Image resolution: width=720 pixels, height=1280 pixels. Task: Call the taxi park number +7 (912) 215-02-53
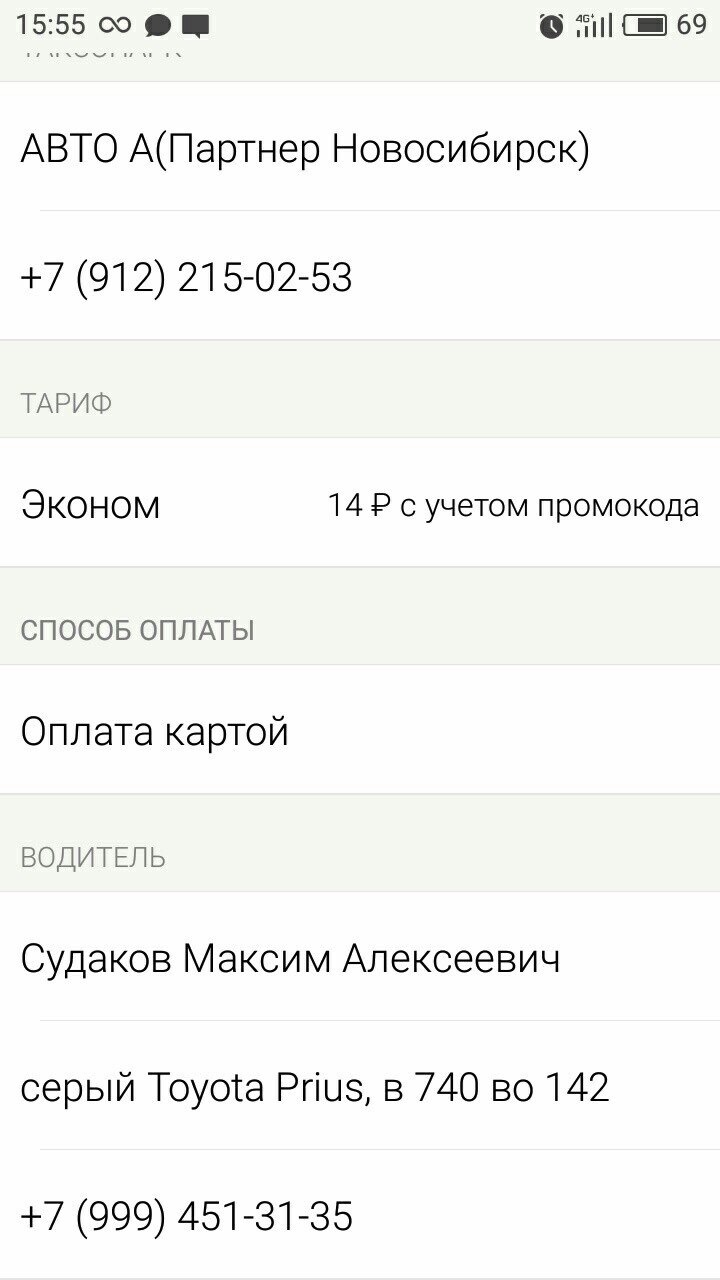pyautogui.click(x=186, y=277)
